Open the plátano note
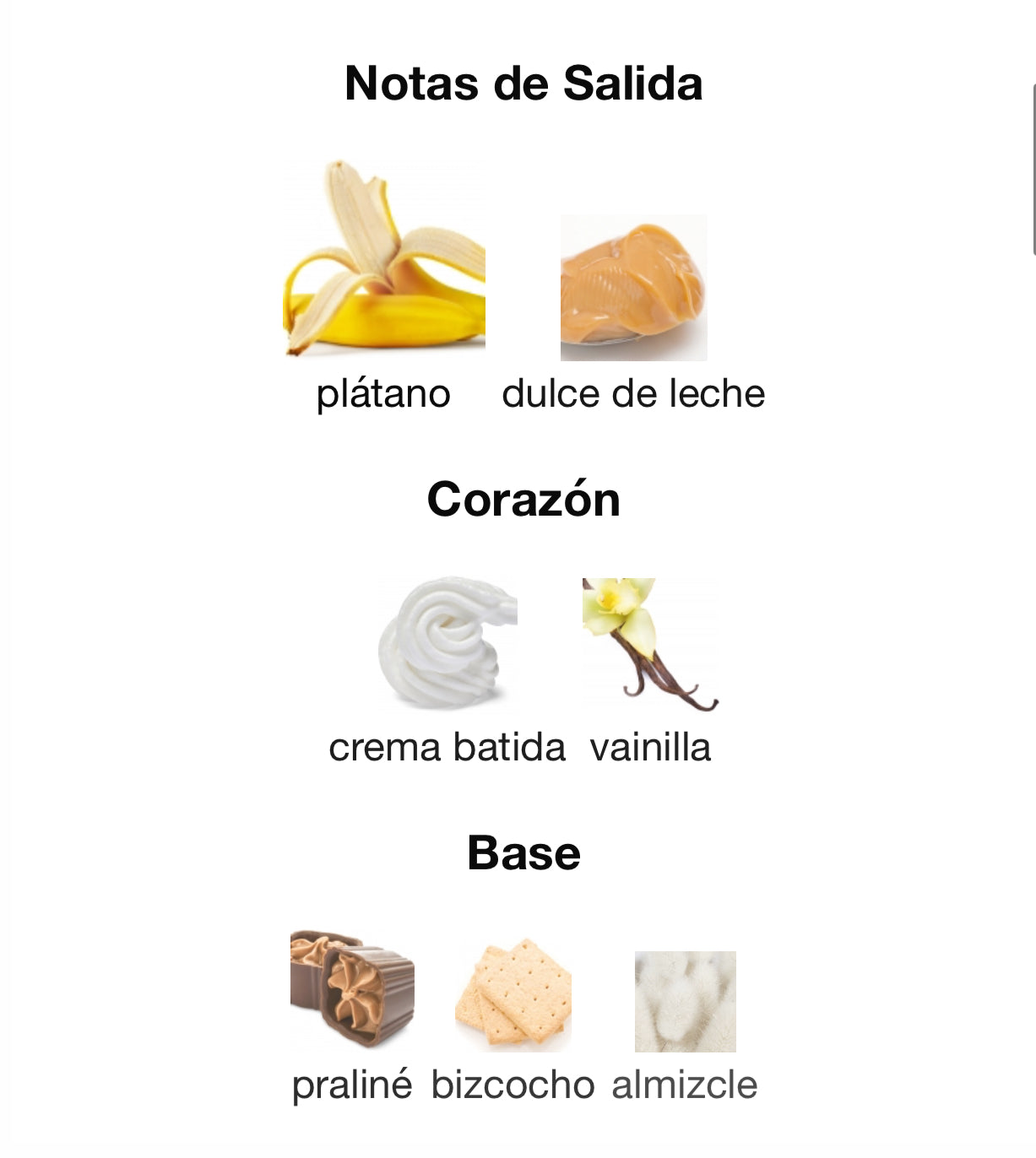 (384, 257)
